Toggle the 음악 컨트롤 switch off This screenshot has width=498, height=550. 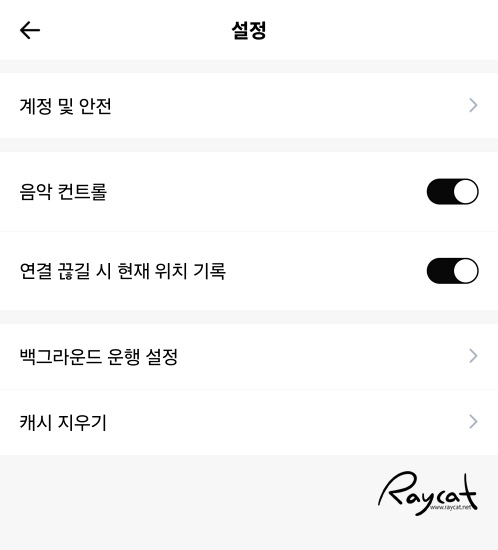(x=452, y=192)
